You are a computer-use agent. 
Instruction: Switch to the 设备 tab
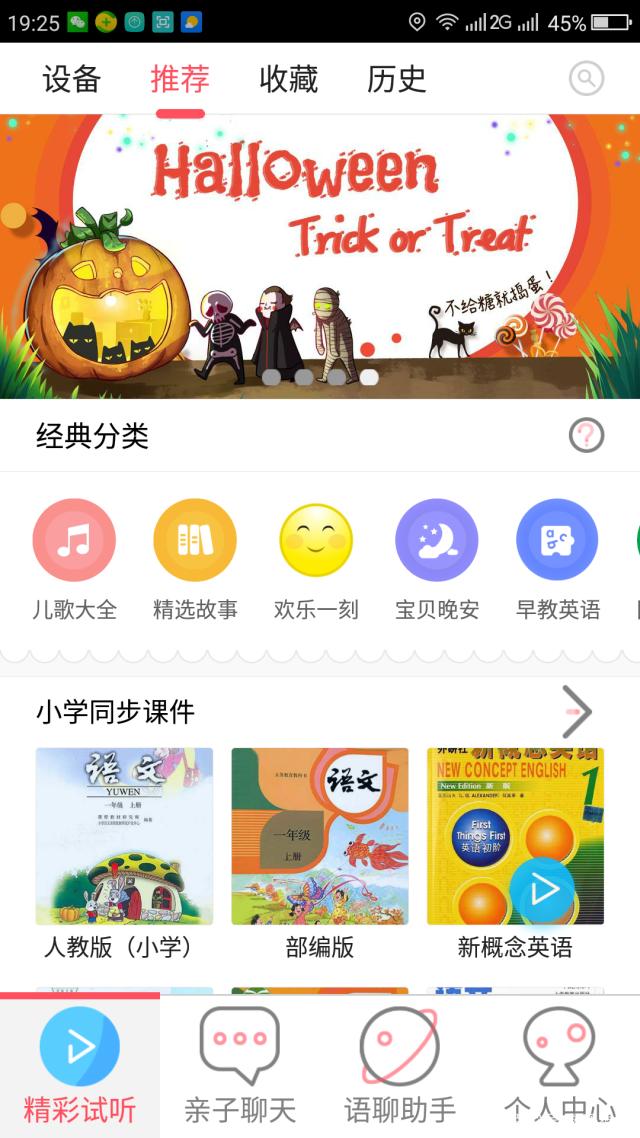(x=71, y=78)
